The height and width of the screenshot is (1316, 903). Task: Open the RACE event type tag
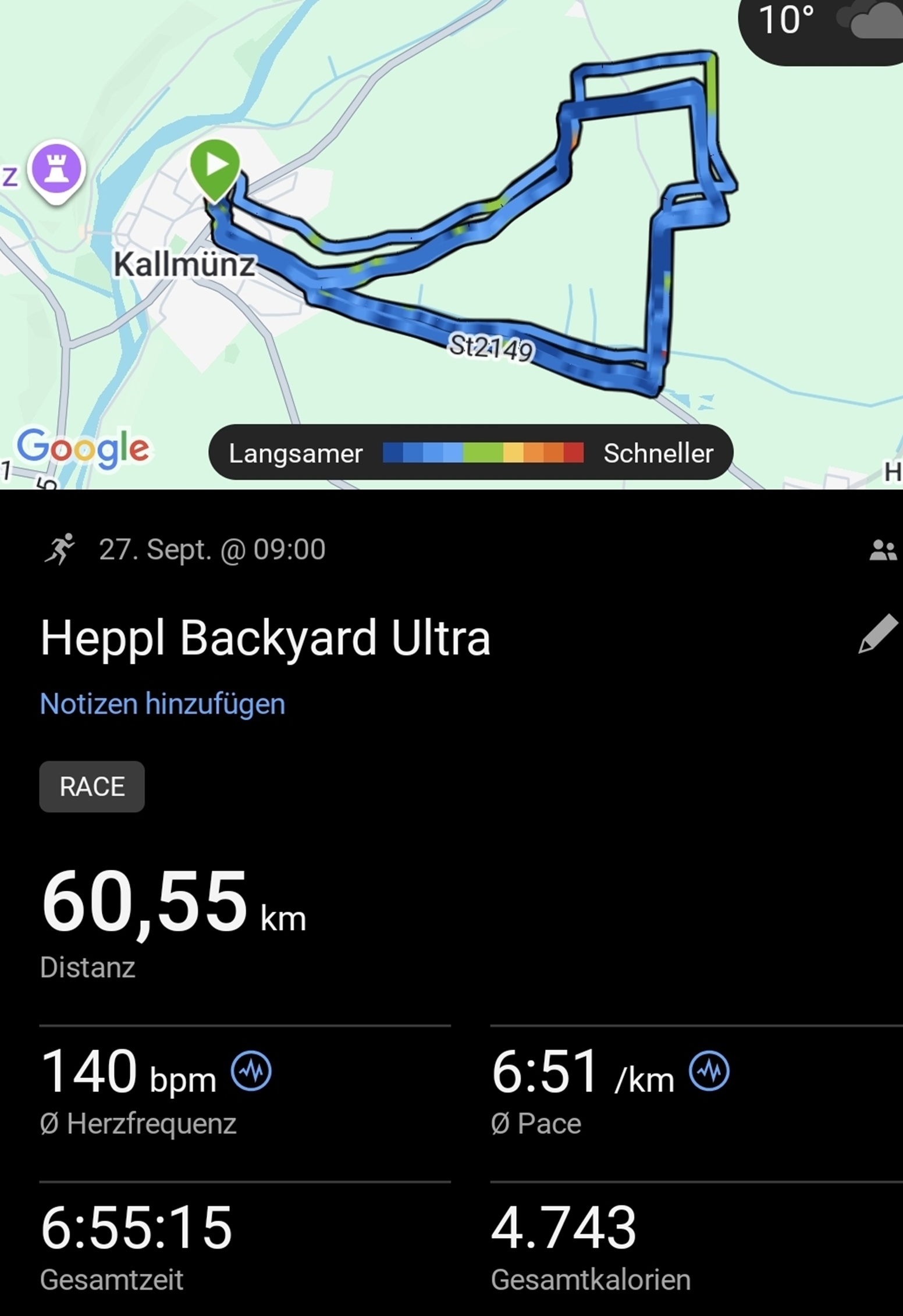click(x=92, y=787)
